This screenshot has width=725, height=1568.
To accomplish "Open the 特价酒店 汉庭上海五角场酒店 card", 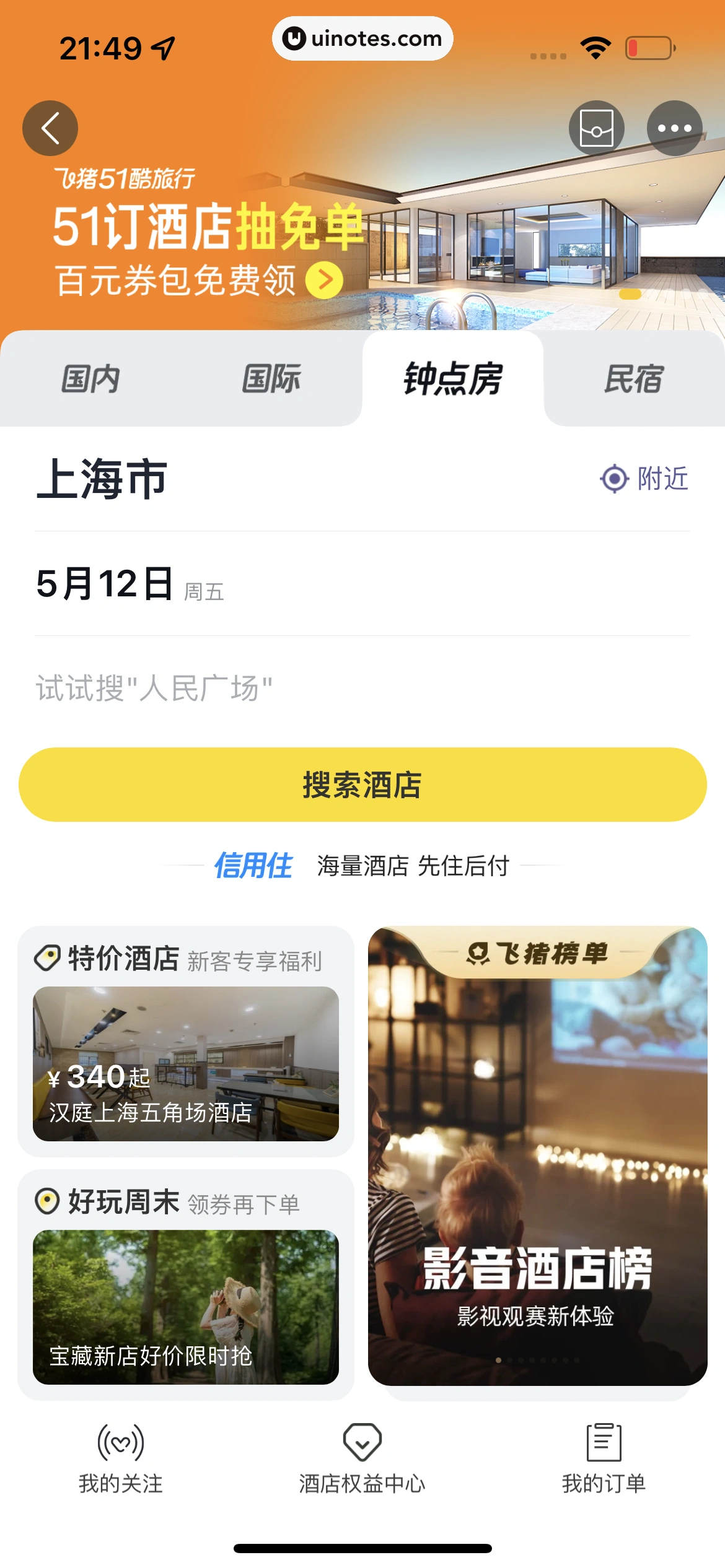I will (x=186, y=1063).
